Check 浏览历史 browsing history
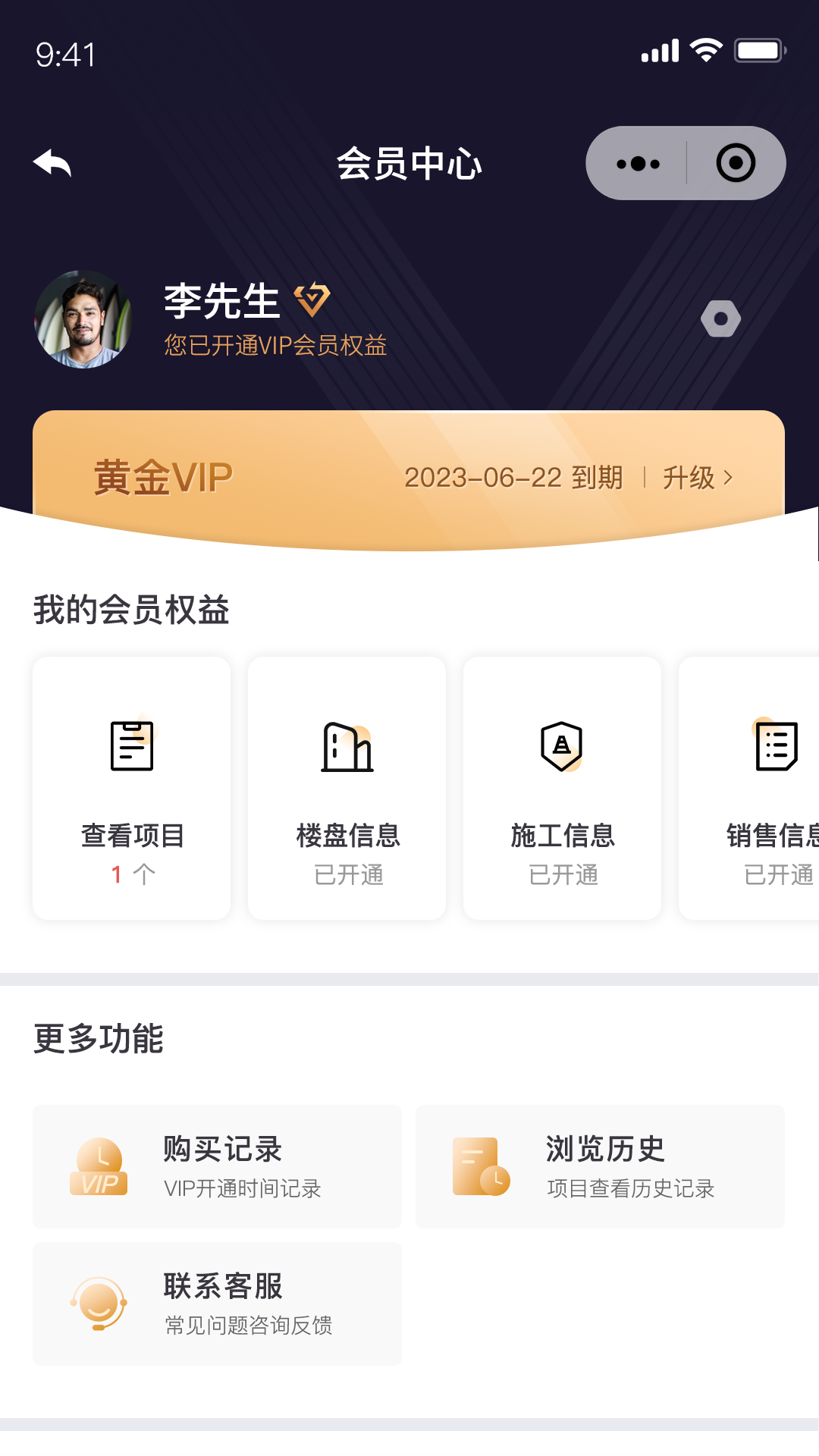This screenshot has width=819, height=1456. pos(600,1166)
